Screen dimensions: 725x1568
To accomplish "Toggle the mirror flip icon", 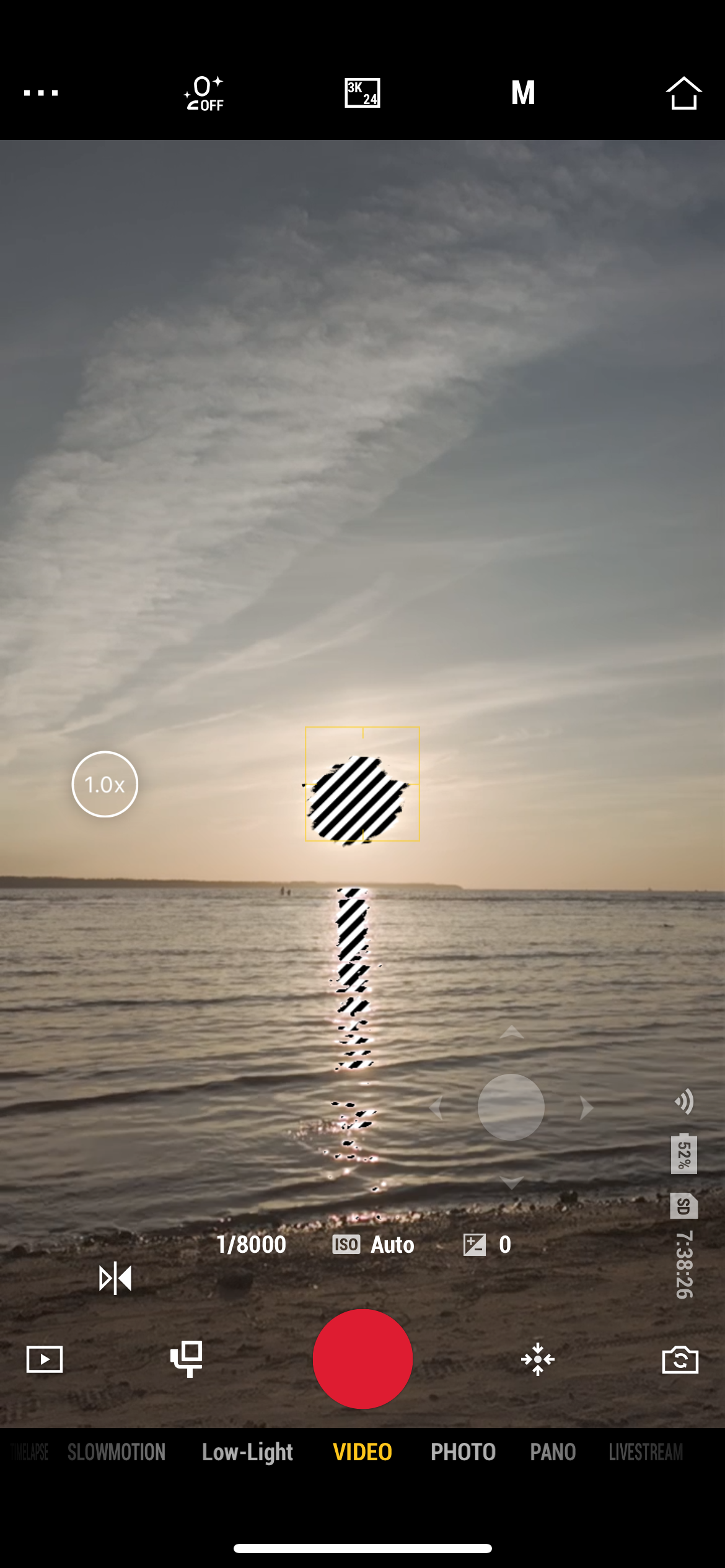I will (115, 1278).
